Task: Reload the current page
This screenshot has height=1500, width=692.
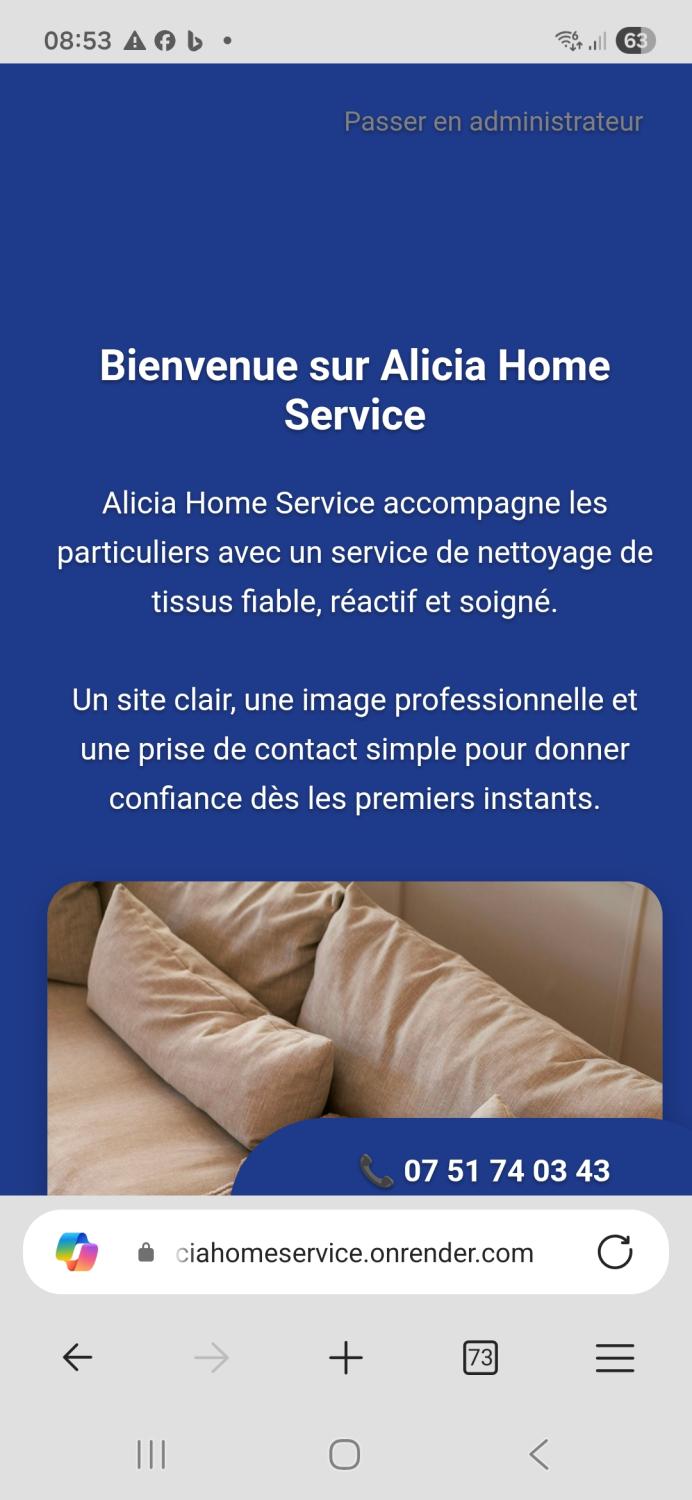Action: point(615,1252)
